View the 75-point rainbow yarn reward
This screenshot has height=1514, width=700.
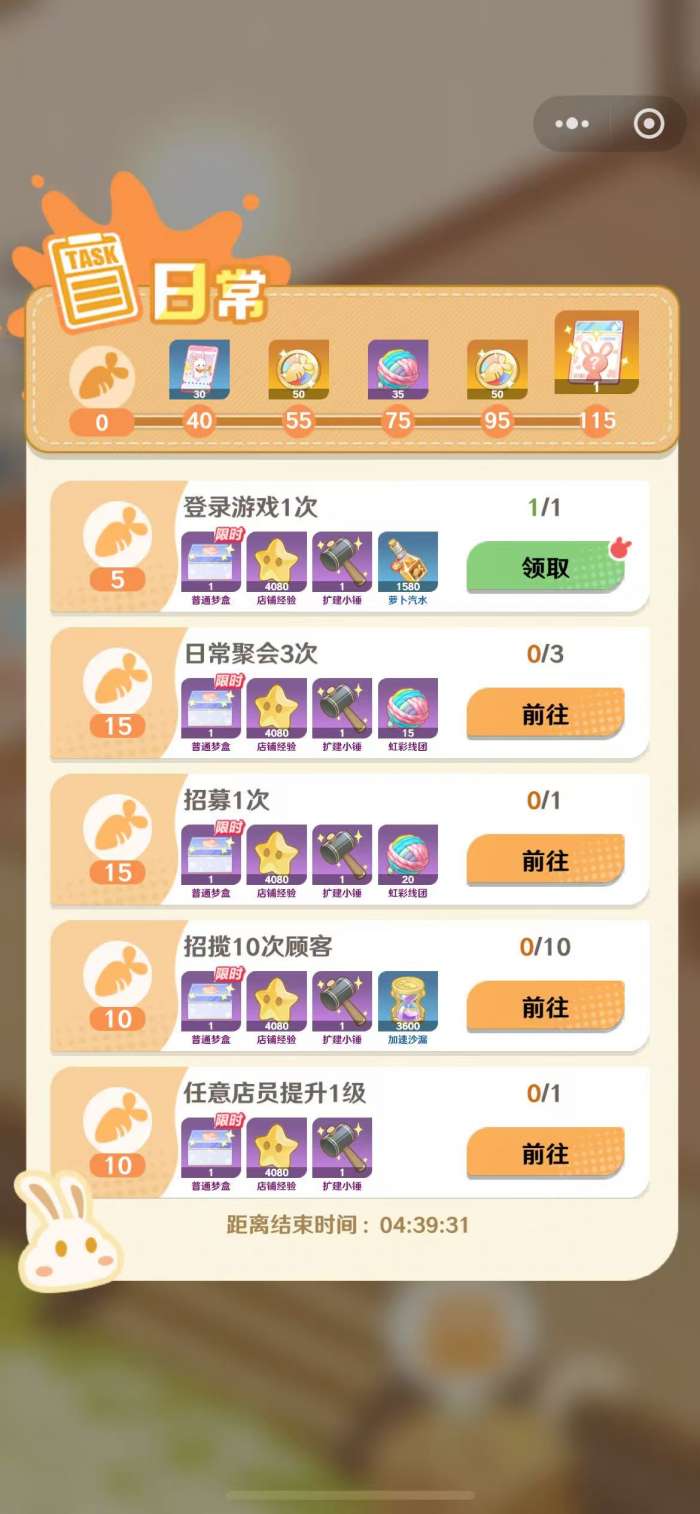[x=397, y=370]
